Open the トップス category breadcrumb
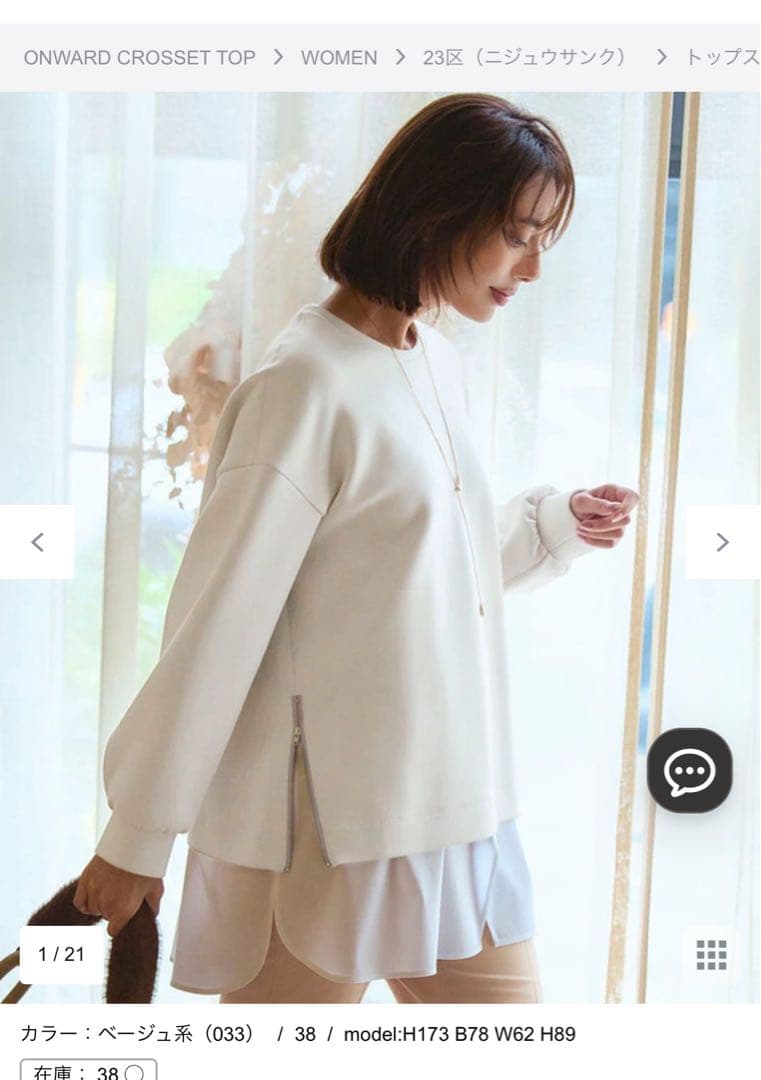 pos(721,57)
